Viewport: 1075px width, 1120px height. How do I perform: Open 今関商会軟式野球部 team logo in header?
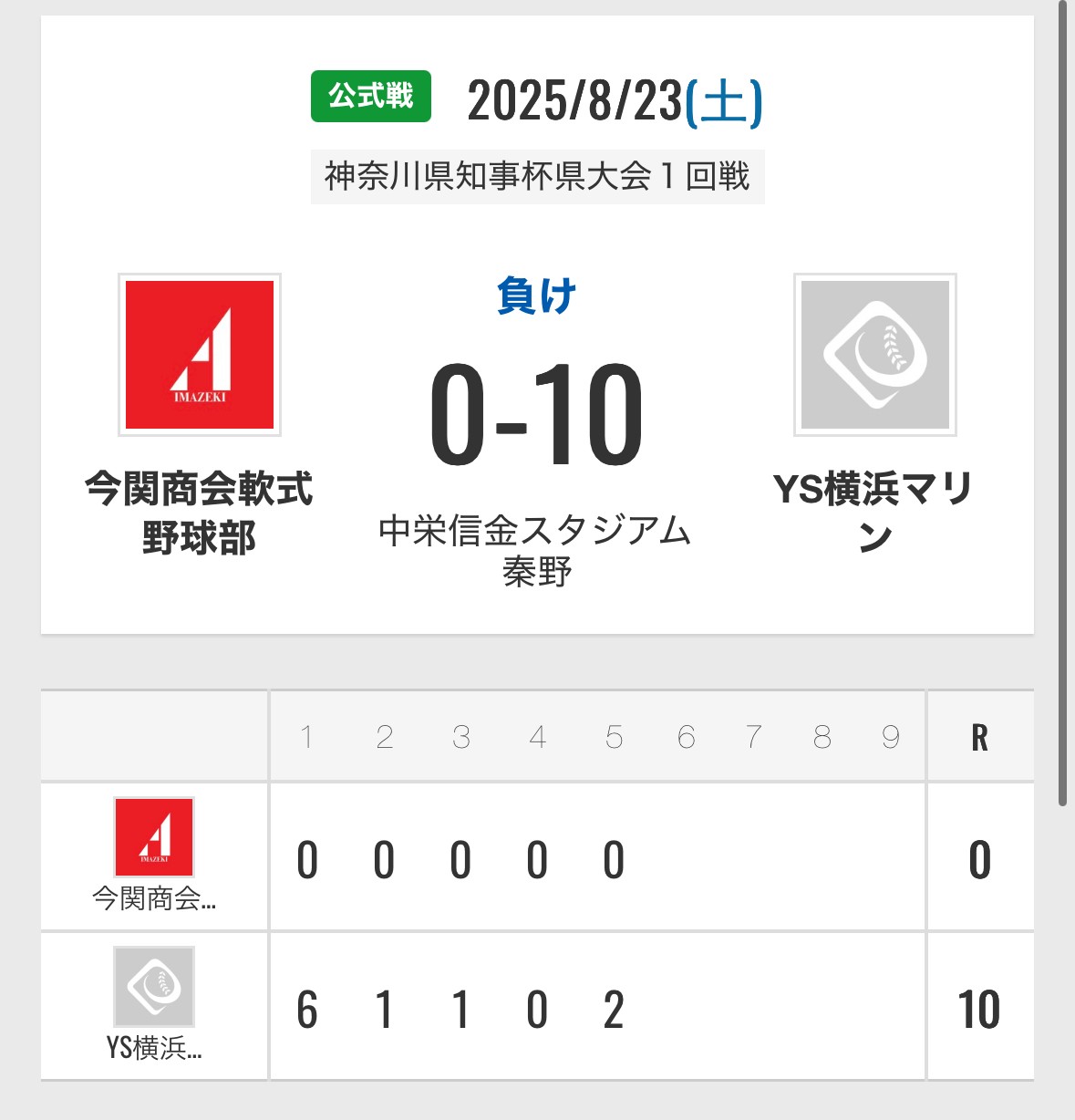pos(200,355)
